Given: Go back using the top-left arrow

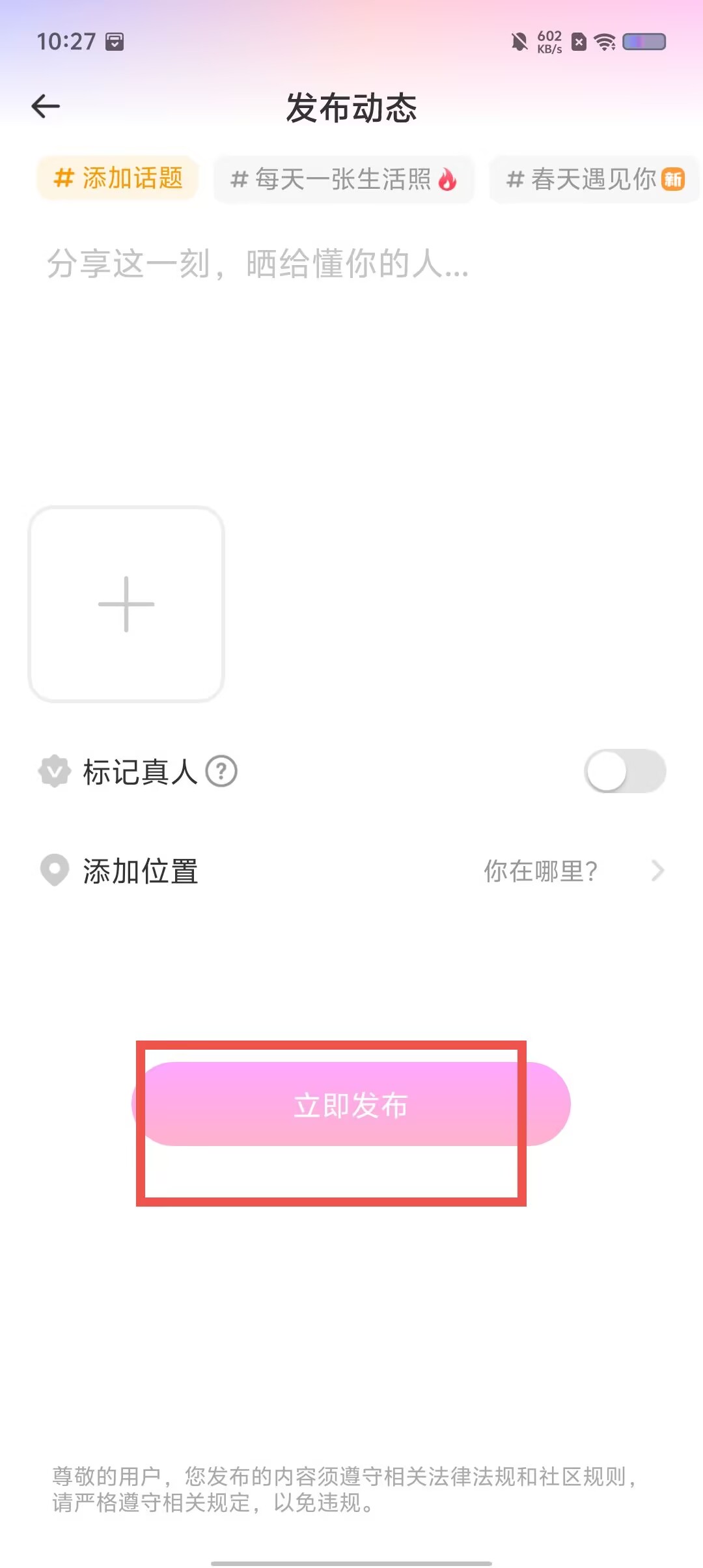Looking at the screenshot, I should 46,107.
